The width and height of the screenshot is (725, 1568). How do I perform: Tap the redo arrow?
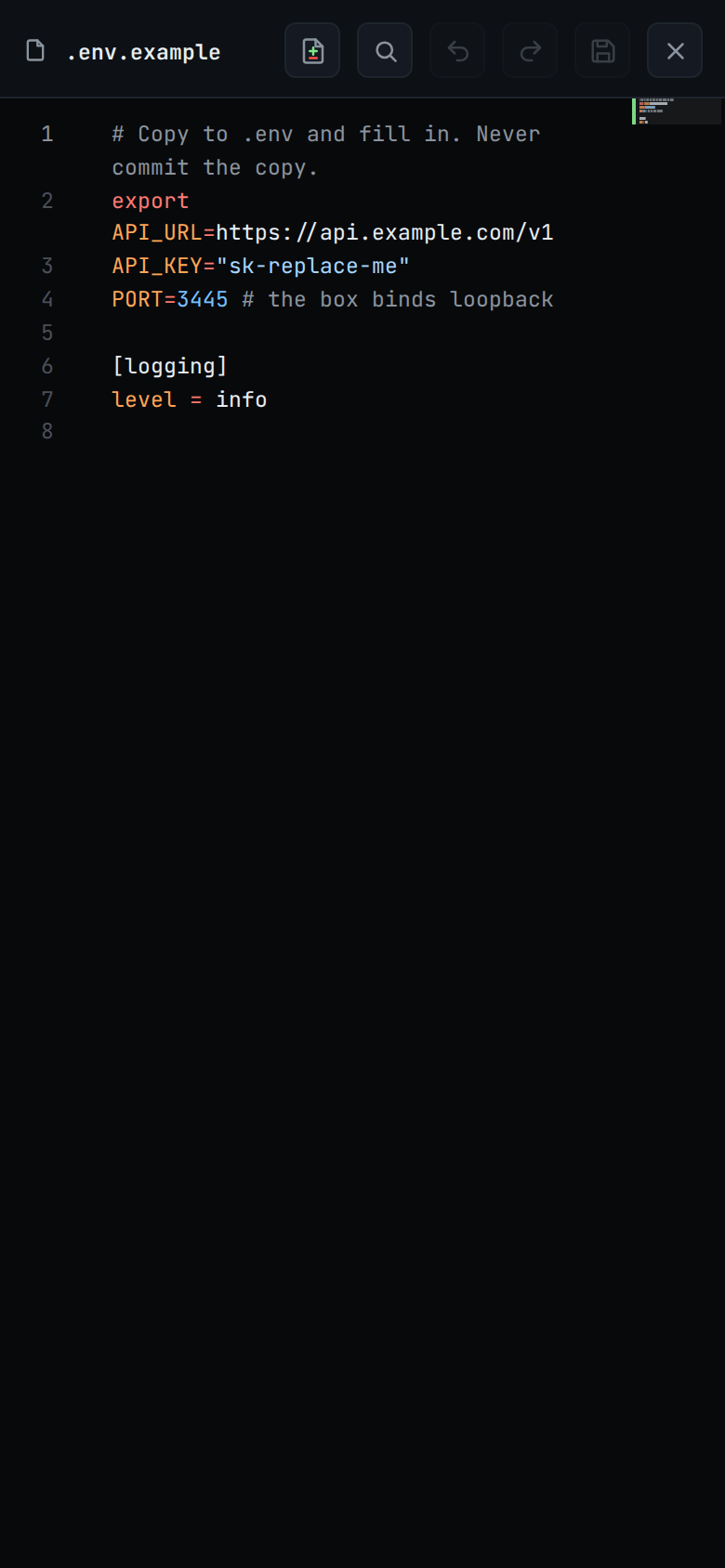530,50
